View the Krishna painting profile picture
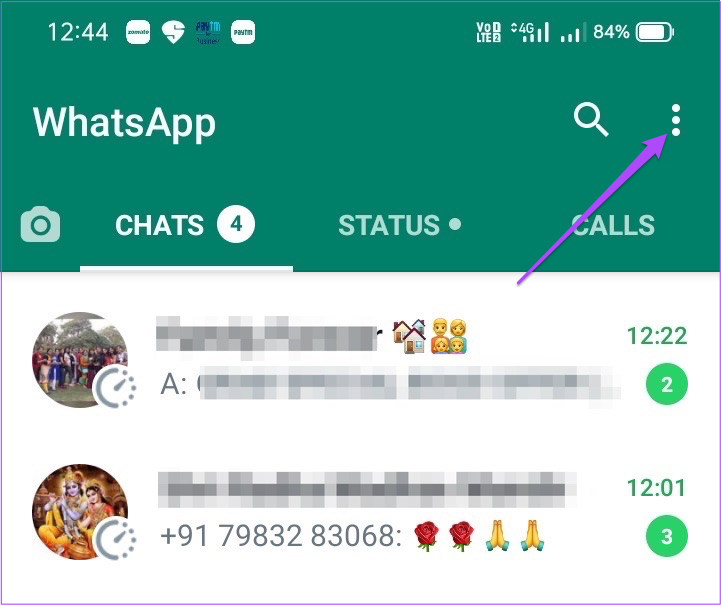Viewport: 721px width, 605px height. [79, 512]
